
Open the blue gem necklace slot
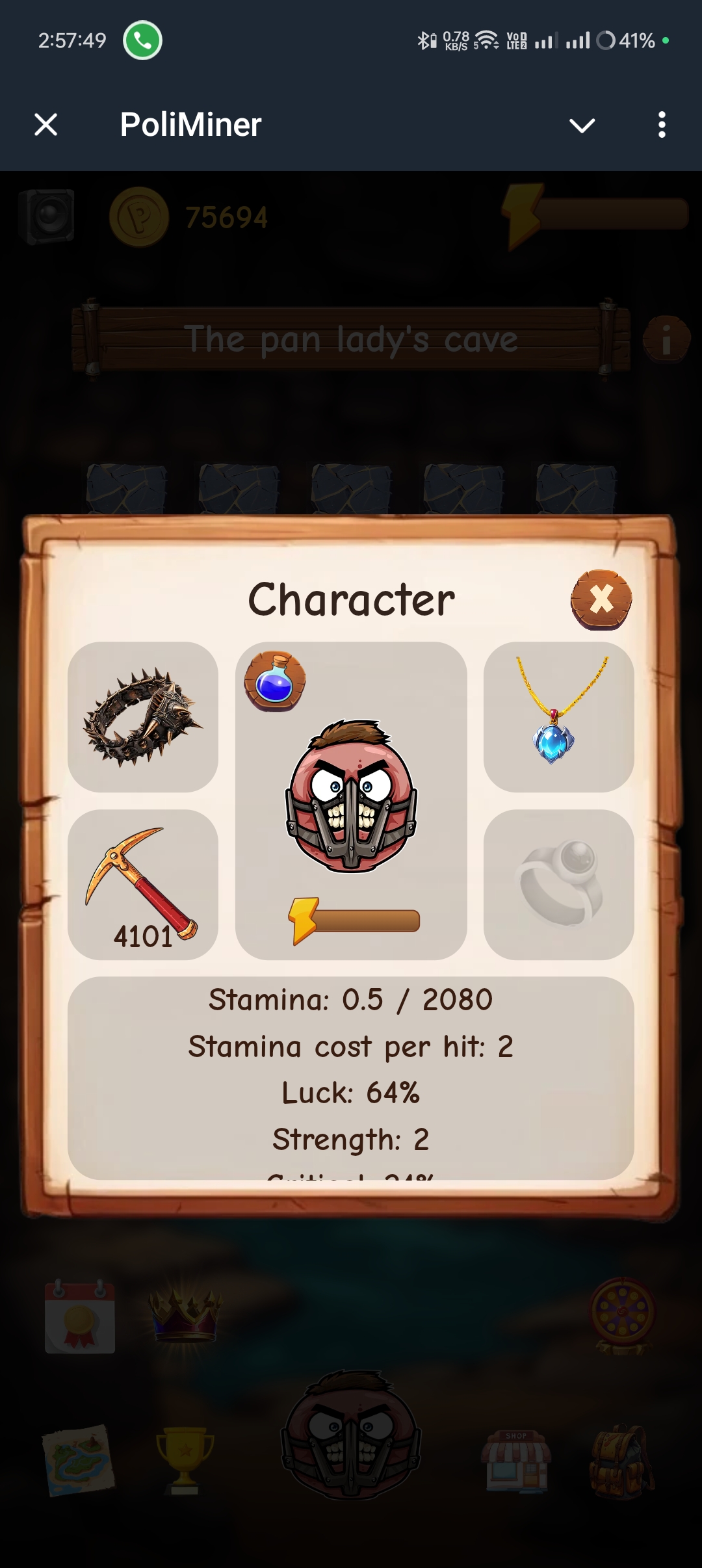click(x=558, y=717)
